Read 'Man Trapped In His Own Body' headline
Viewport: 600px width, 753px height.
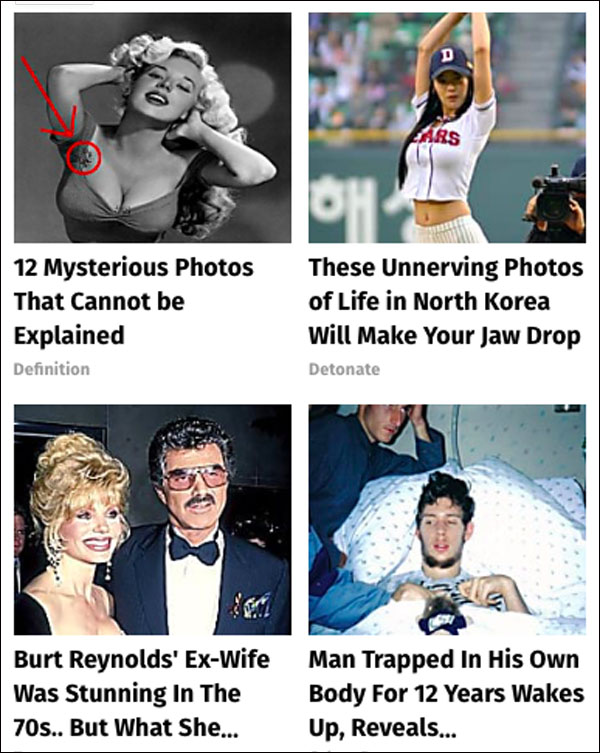tap(445, 692)
